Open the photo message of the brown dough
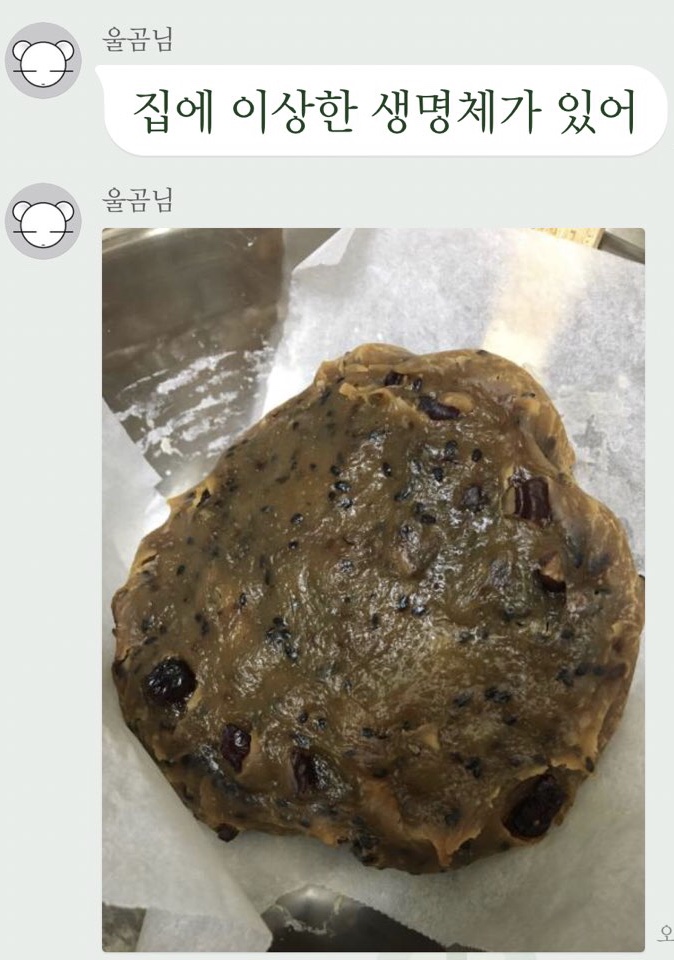Screen dimensions: 674x960 click(373, 589)
